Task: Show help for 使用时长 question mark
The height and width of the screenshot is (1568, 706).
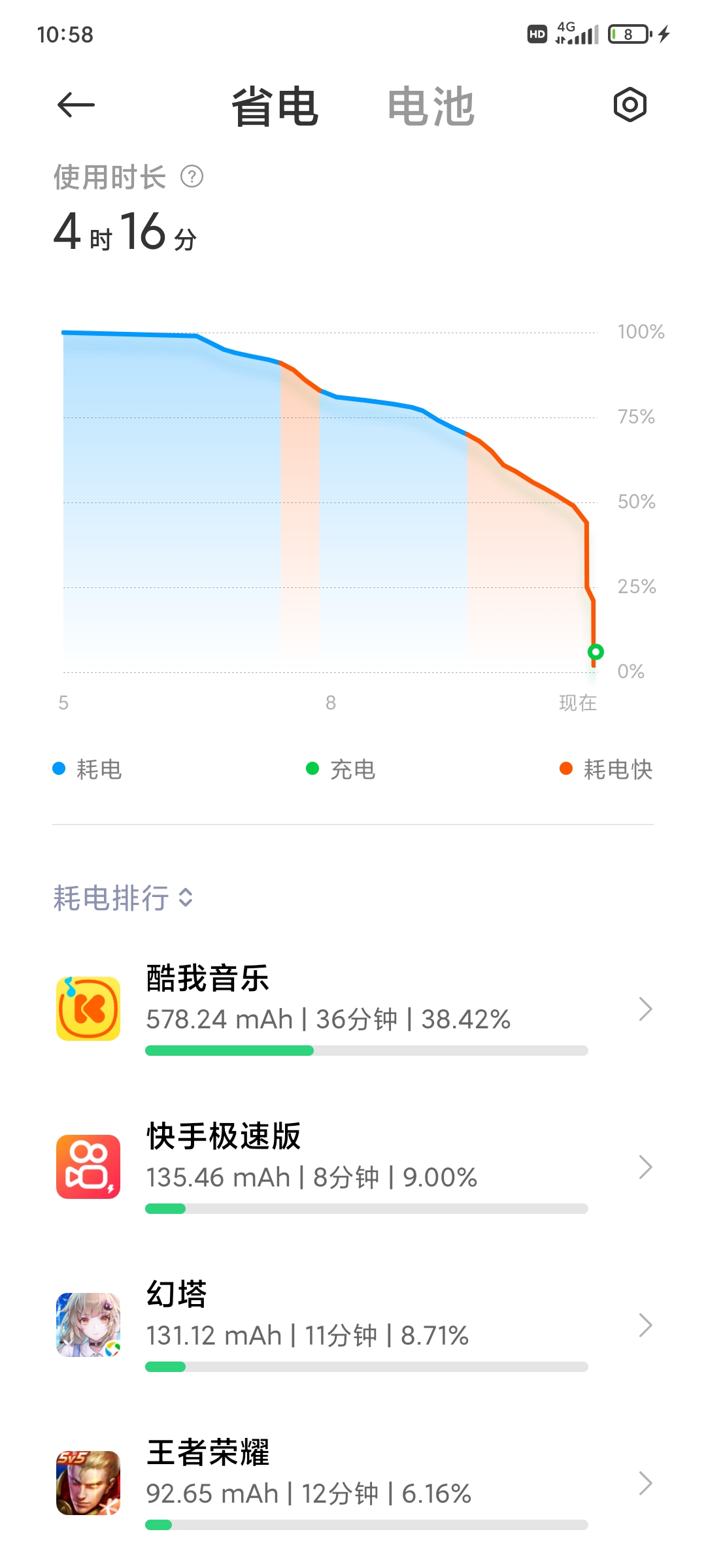Action: [x=192, y=176]
